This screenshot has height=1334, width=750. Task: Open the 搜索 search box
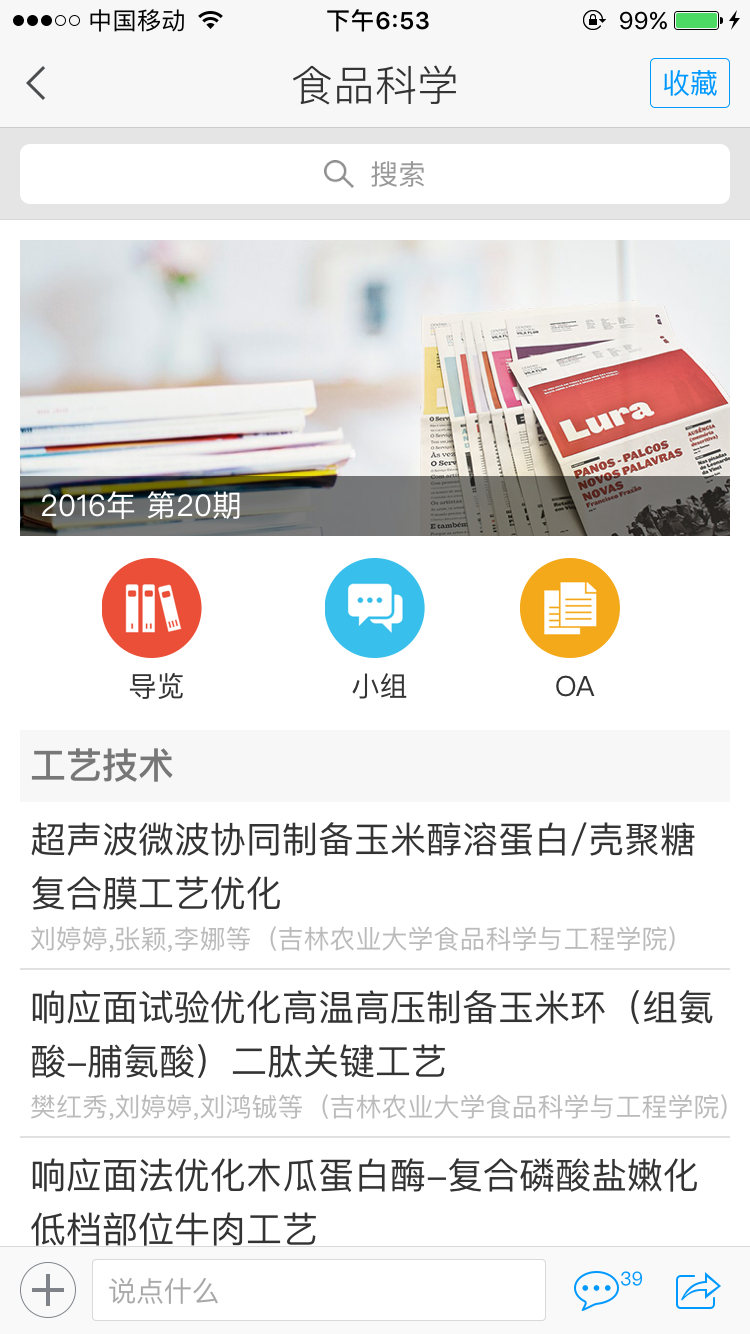pyautogui.click(x=375, y=174)
